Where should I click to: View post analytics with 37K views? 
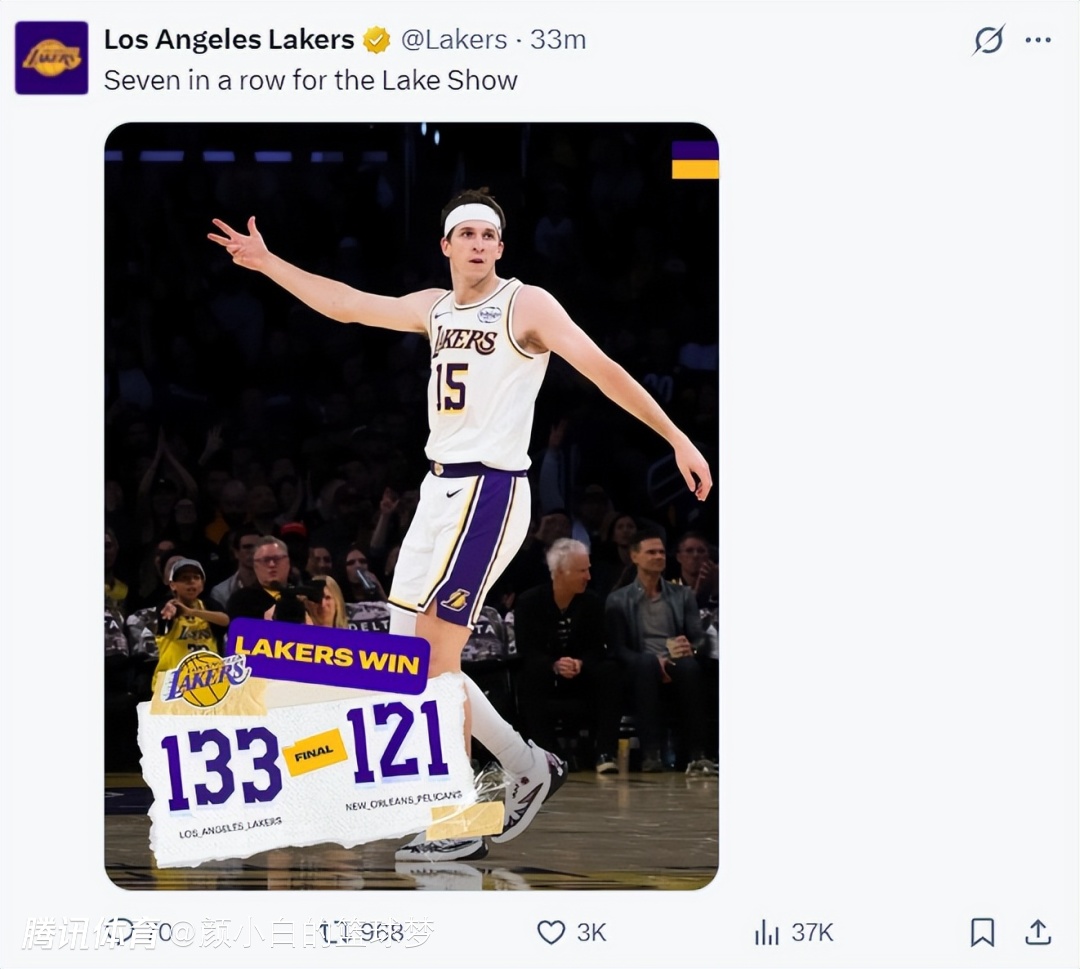pos(767,932)
